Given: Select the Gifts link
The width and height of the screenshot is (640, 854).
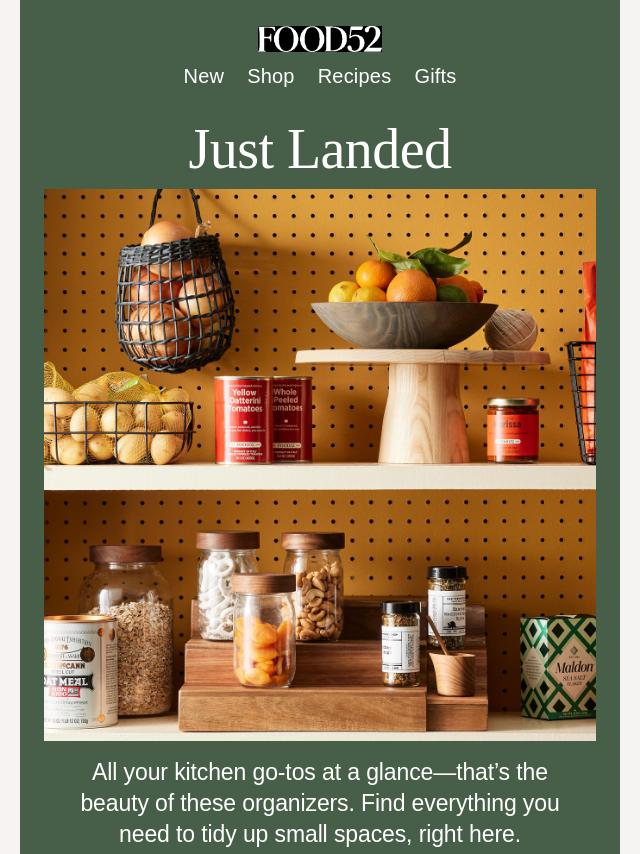Looking at the screenshot, I should pos(435,76).
